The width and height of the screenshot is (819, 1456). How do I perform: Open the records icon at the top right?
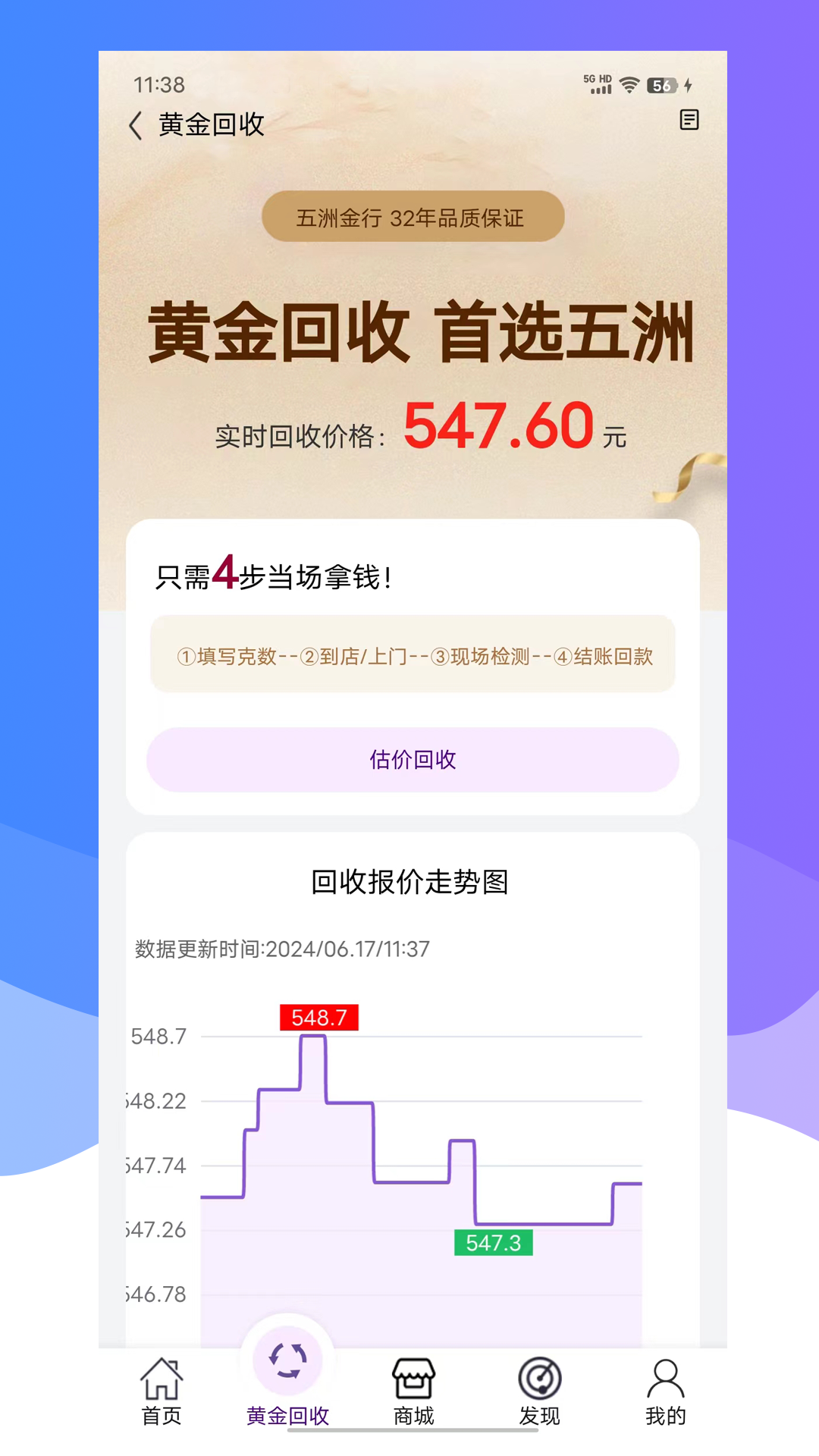(x=689, y=120)
